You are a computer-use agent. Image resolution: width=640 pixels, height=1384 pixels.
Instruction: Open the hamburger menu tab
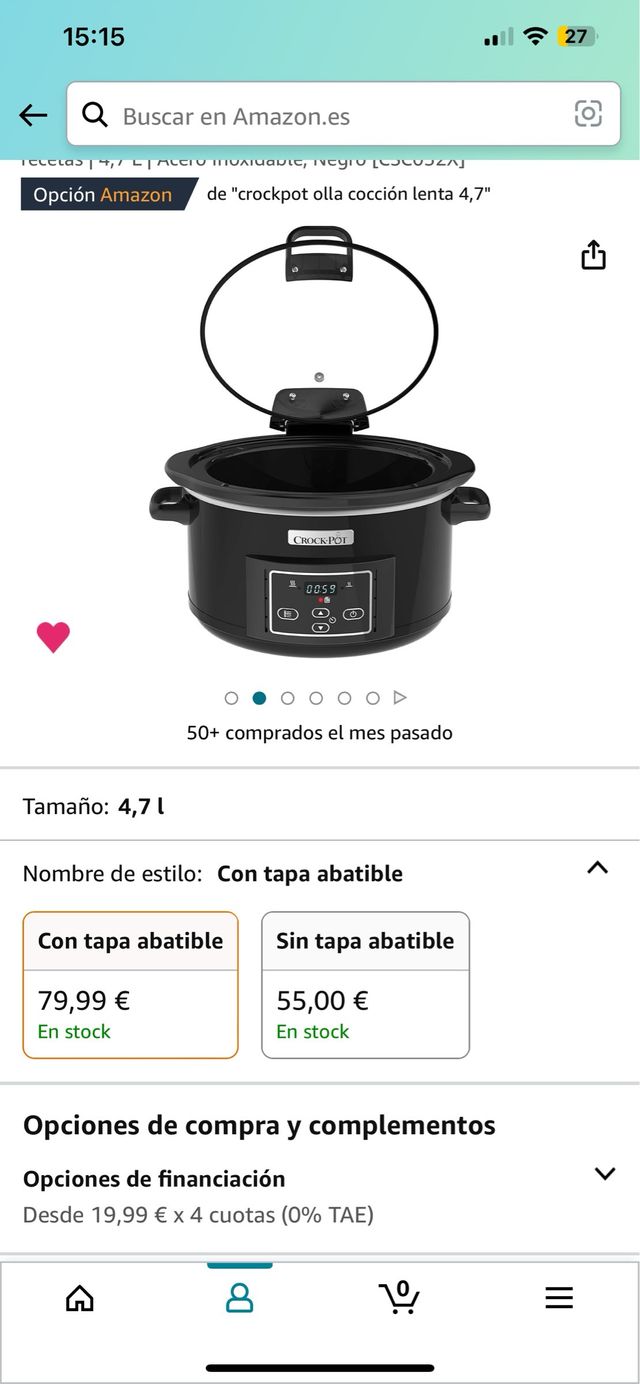point(559,1298)
